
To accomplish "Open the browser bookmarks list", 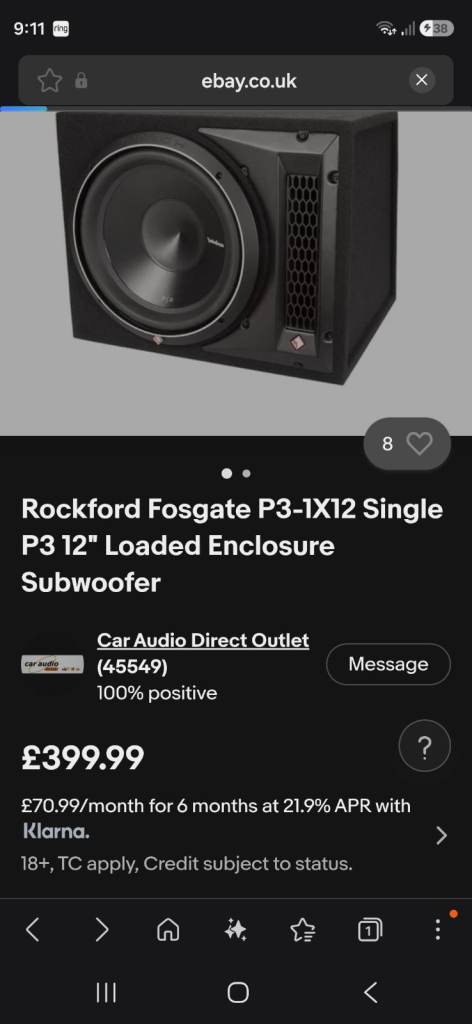I will coord(302,929).
